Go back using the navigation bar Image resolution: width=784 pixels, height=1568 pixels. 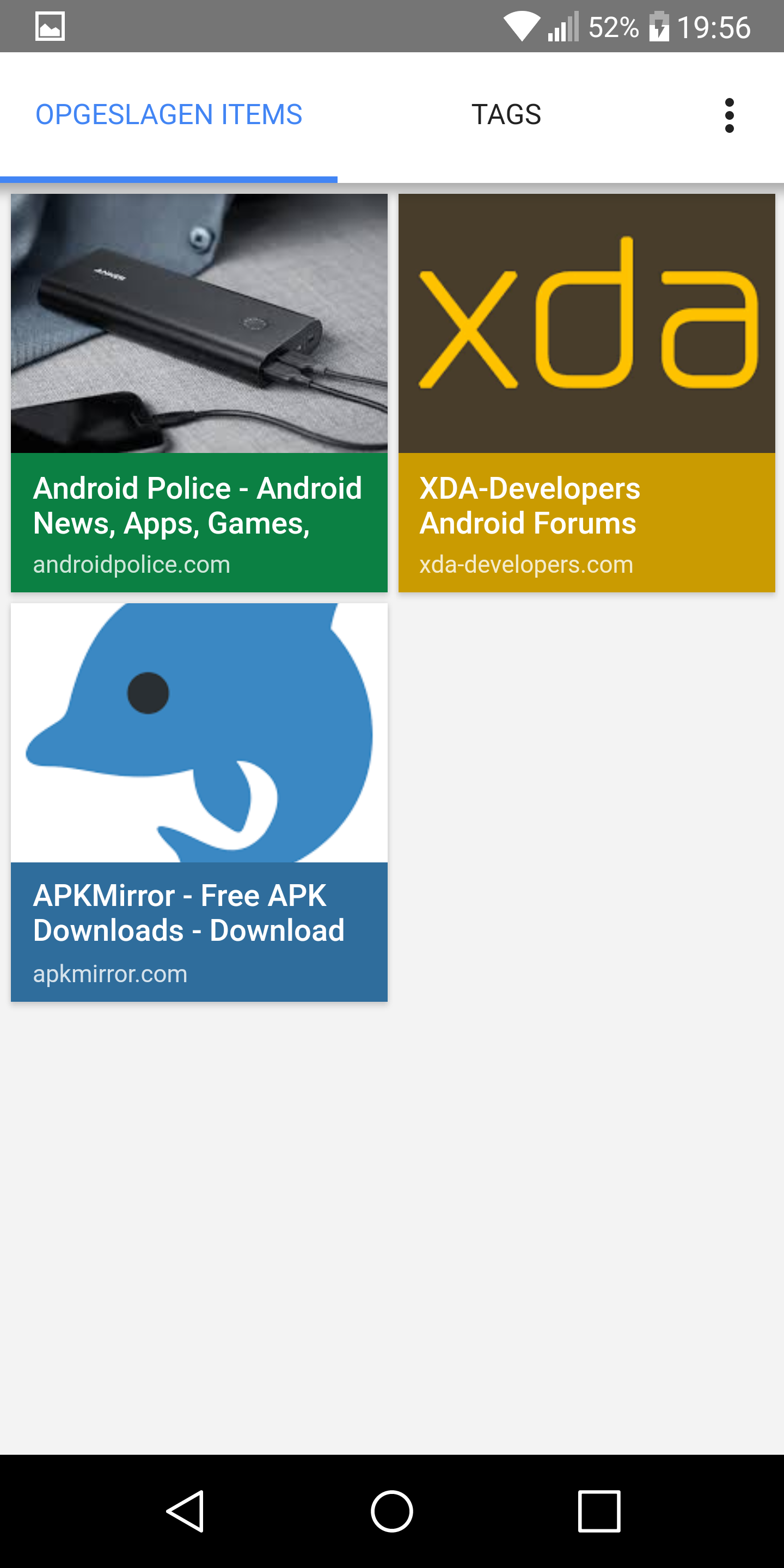(185, 1511)
